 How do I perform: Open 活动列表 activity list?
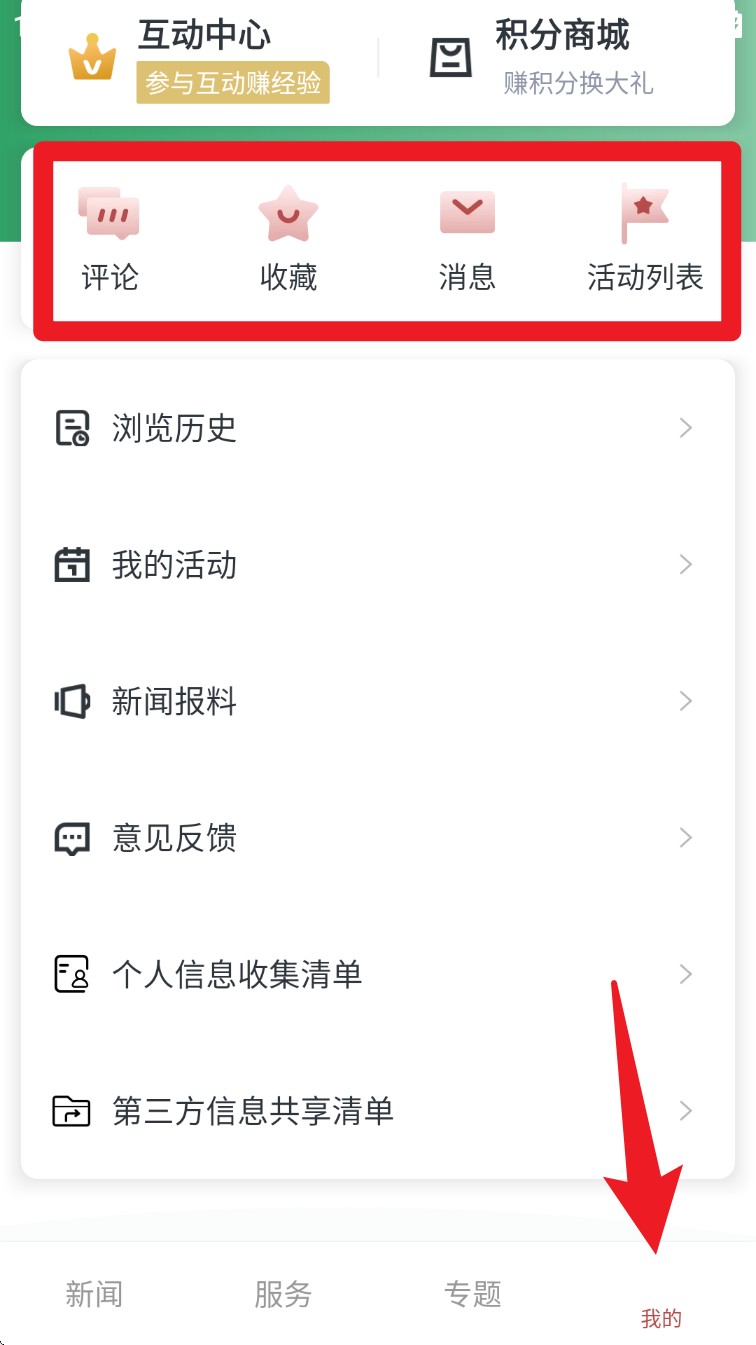click(x=645, y=241)
